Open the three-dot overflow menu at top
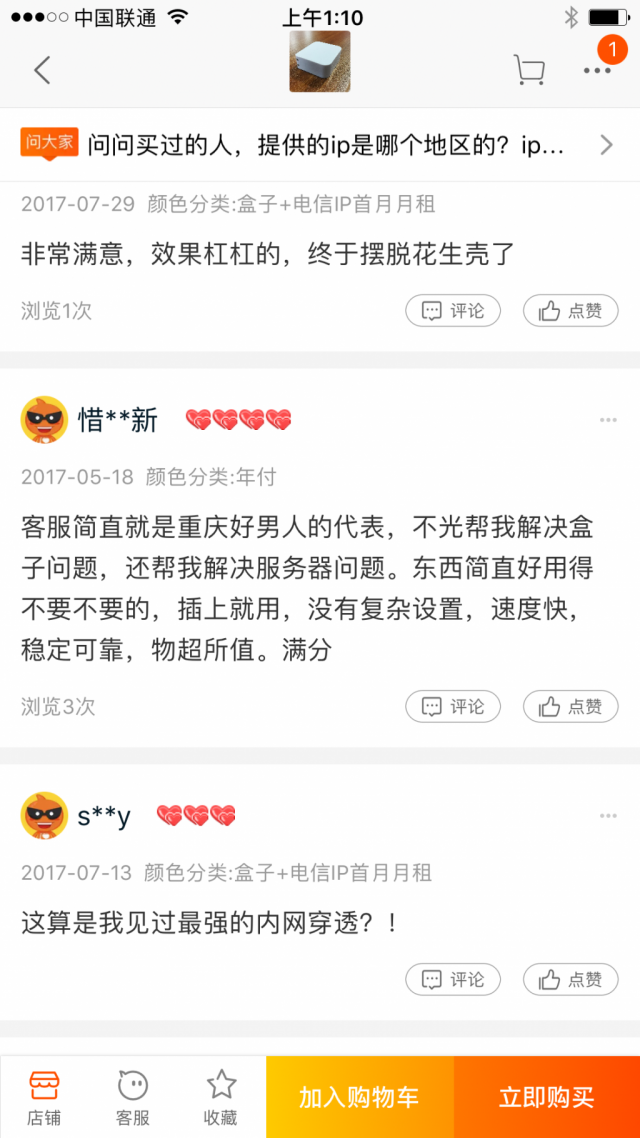This screenshot has height=1138, width=640. (597, 71)
